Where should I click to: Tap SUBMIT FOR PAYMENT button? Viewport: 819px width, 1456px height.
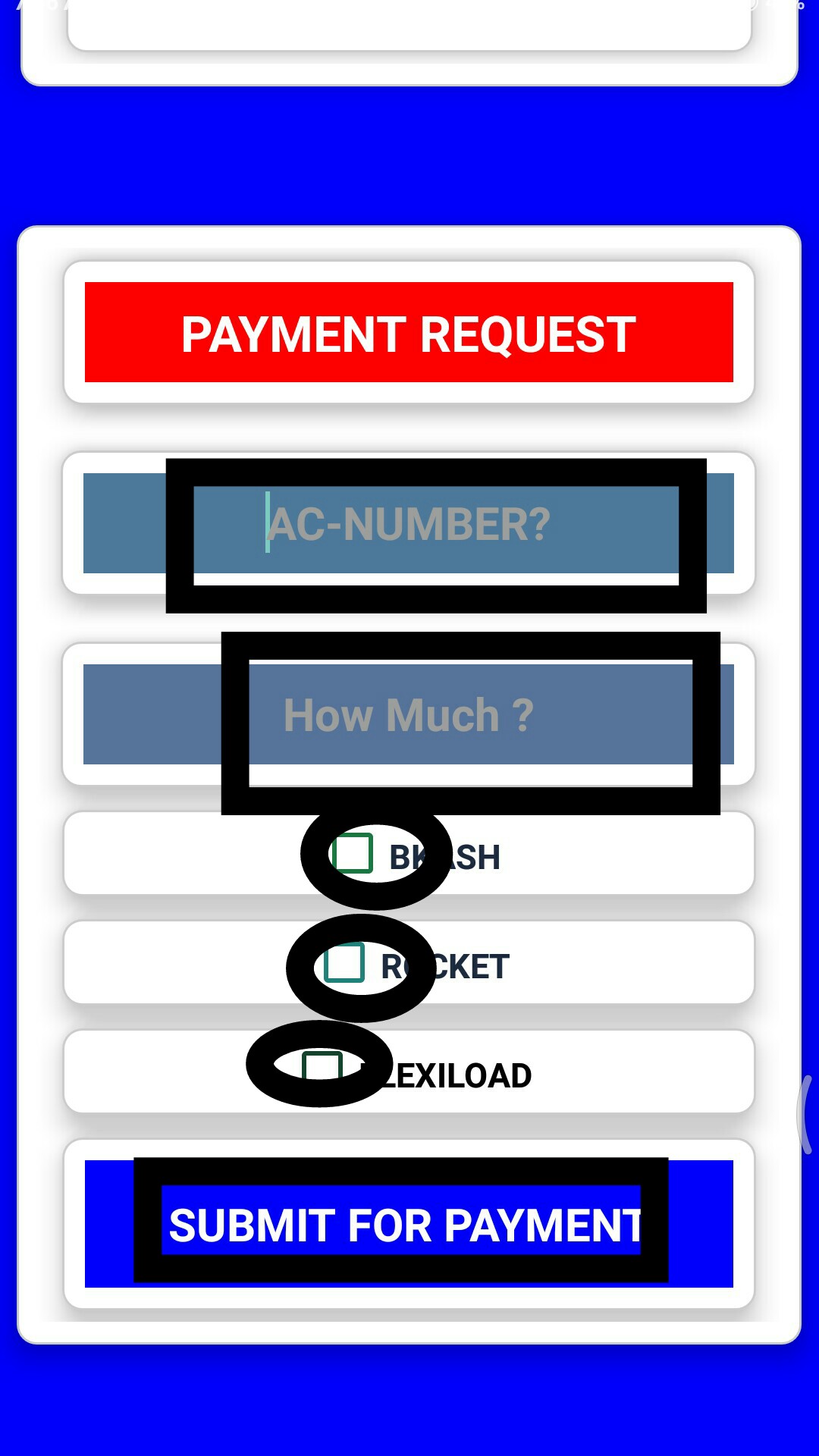[408, 1223]
